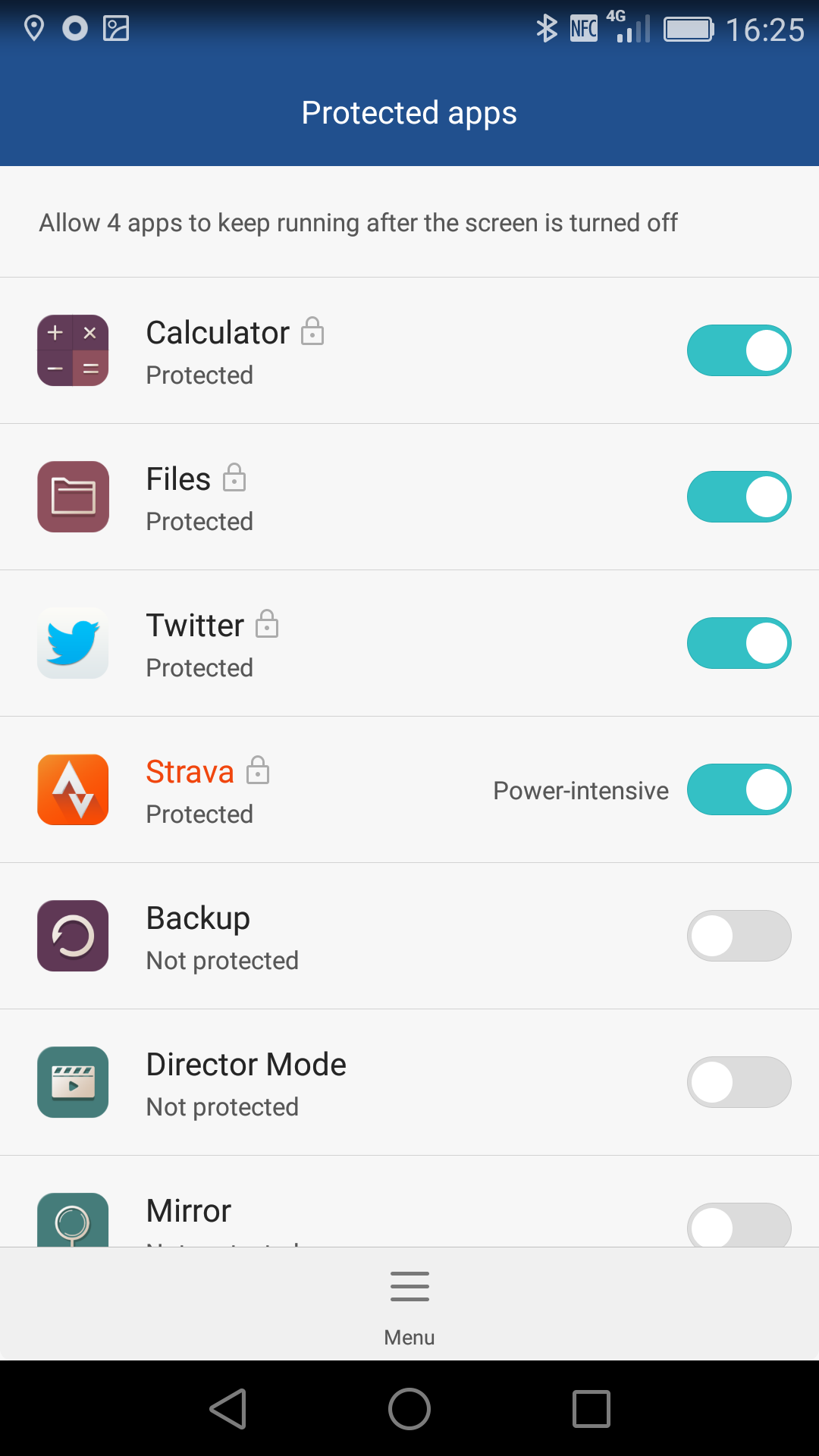Turn off the Files protected switch

pos(739,497)
